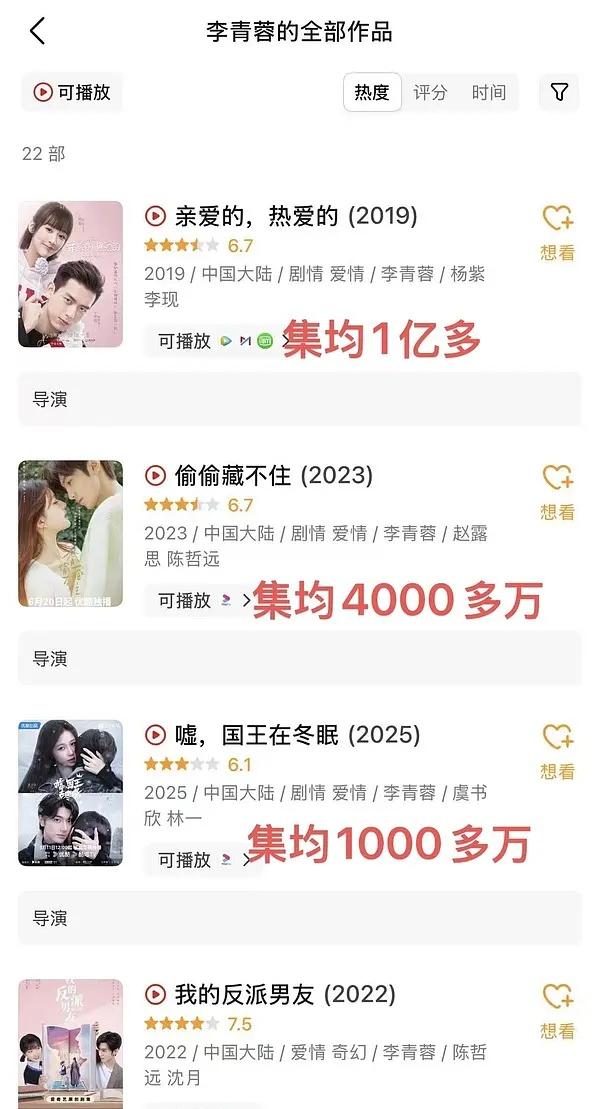
Task: View the poster of 偷偷藏不住
Action: [x=70, y=534]
